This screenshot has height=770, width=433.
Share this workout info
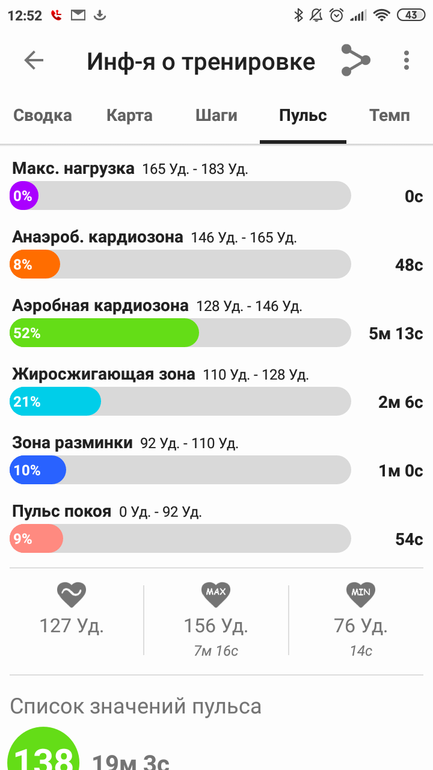coord(356,60)
